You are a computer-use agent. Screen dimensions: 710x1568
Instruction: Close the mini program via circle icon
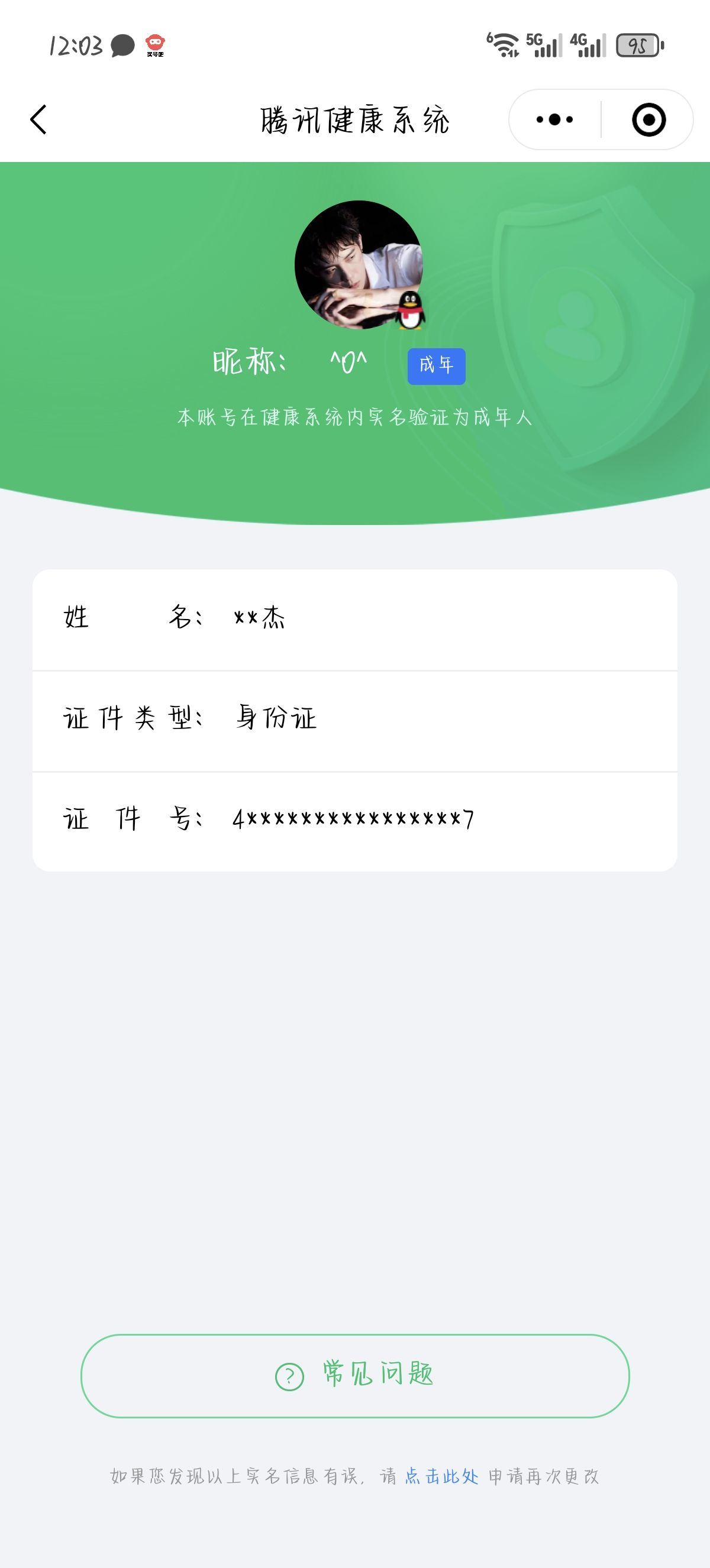[648, 119]
